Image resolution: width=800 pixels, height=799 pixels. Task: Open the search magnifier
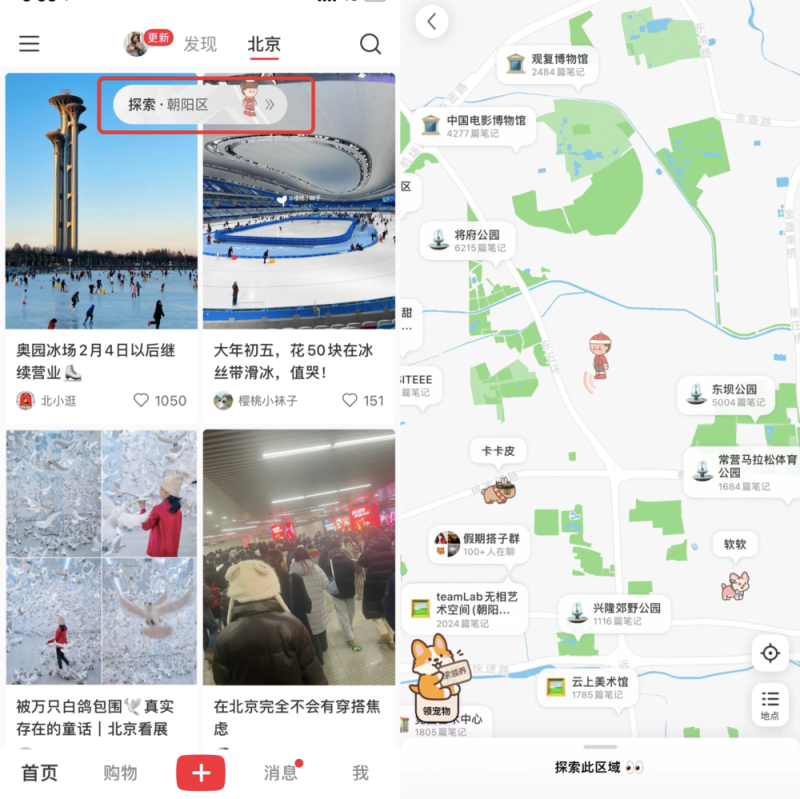click(370, 44)
